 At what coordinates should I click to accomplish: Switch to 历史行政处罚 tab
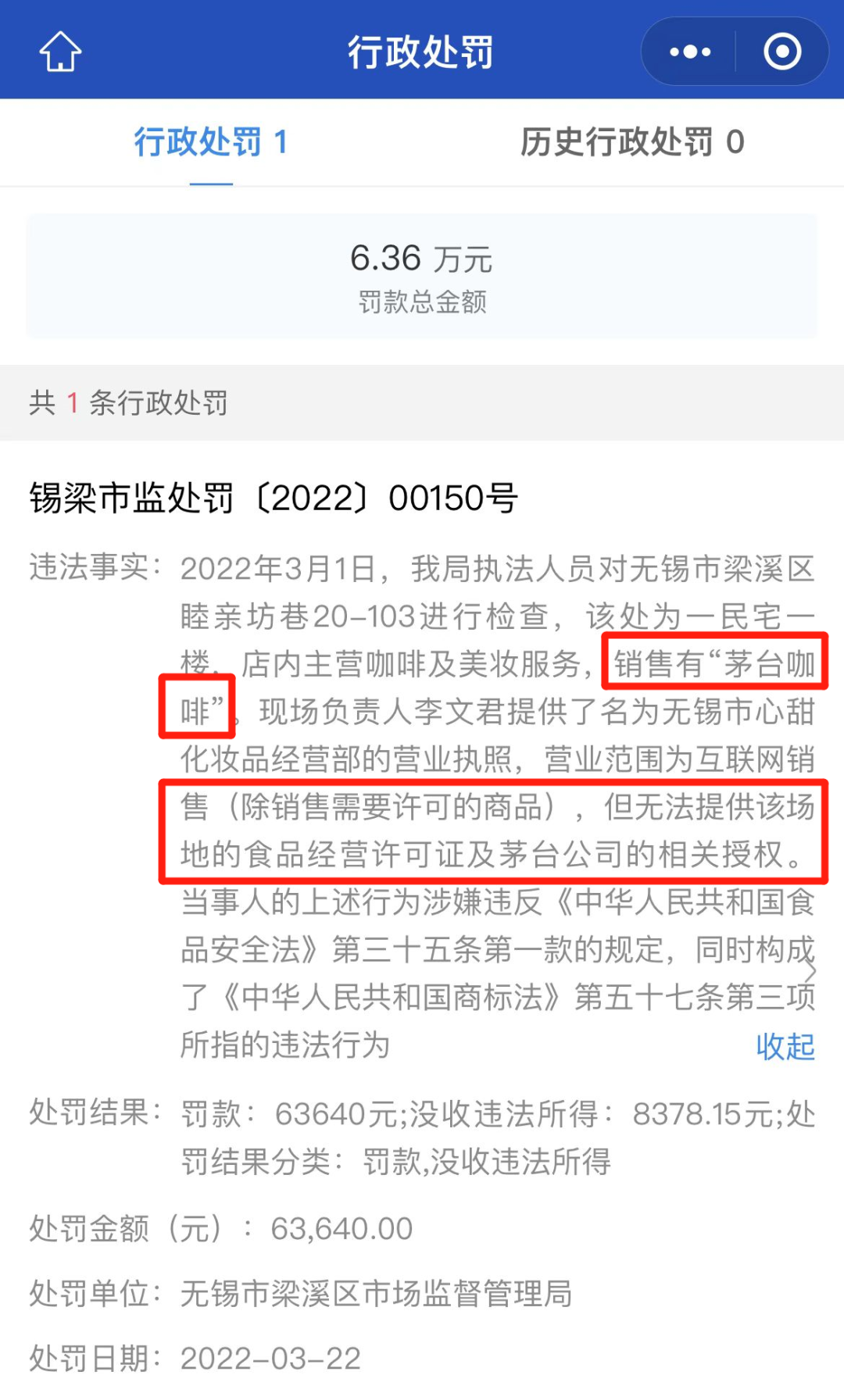point(632,142)
